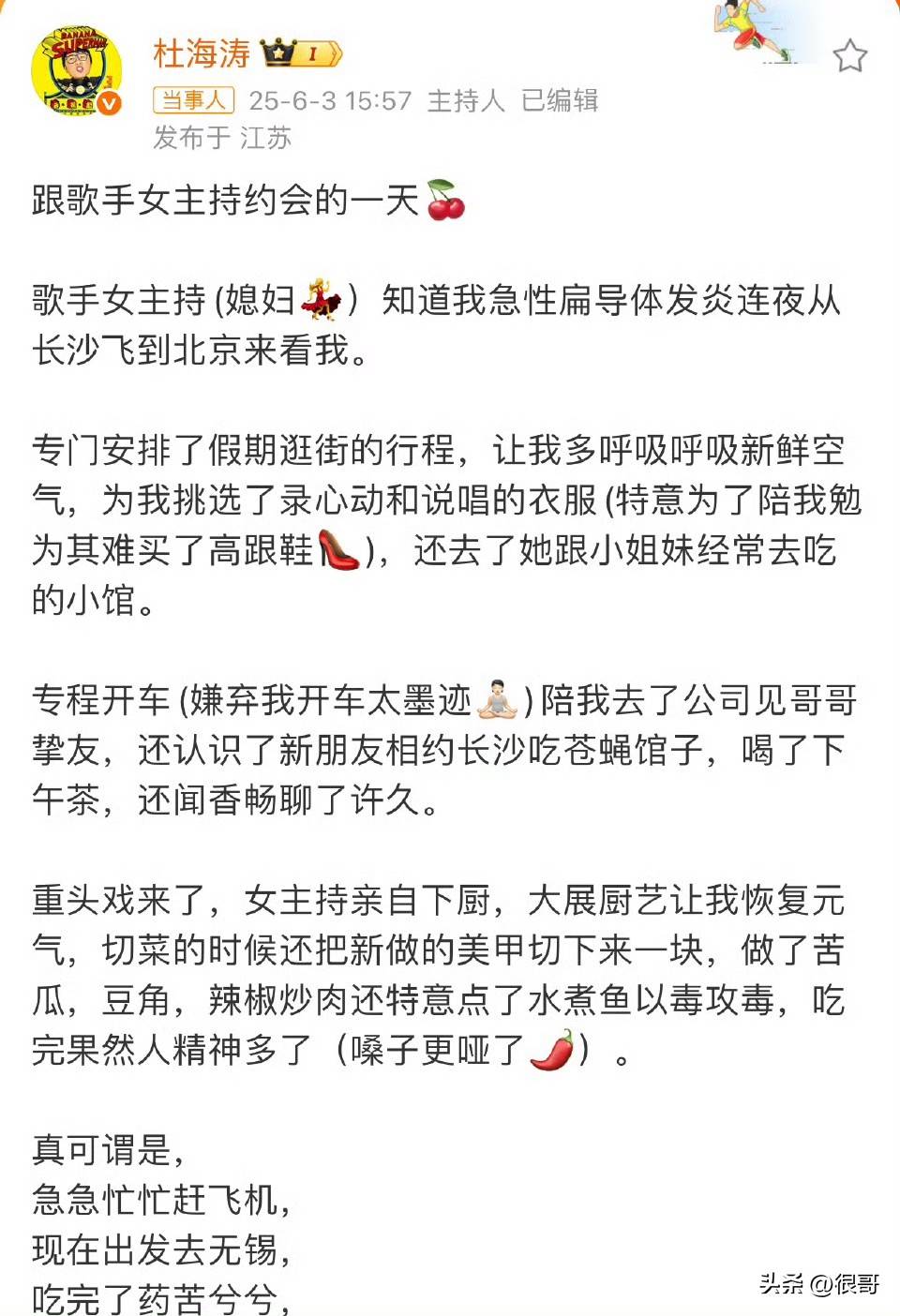Open 杜海涛's profile avatar
The image size is (900, 1316).
[x=76, y=73]
